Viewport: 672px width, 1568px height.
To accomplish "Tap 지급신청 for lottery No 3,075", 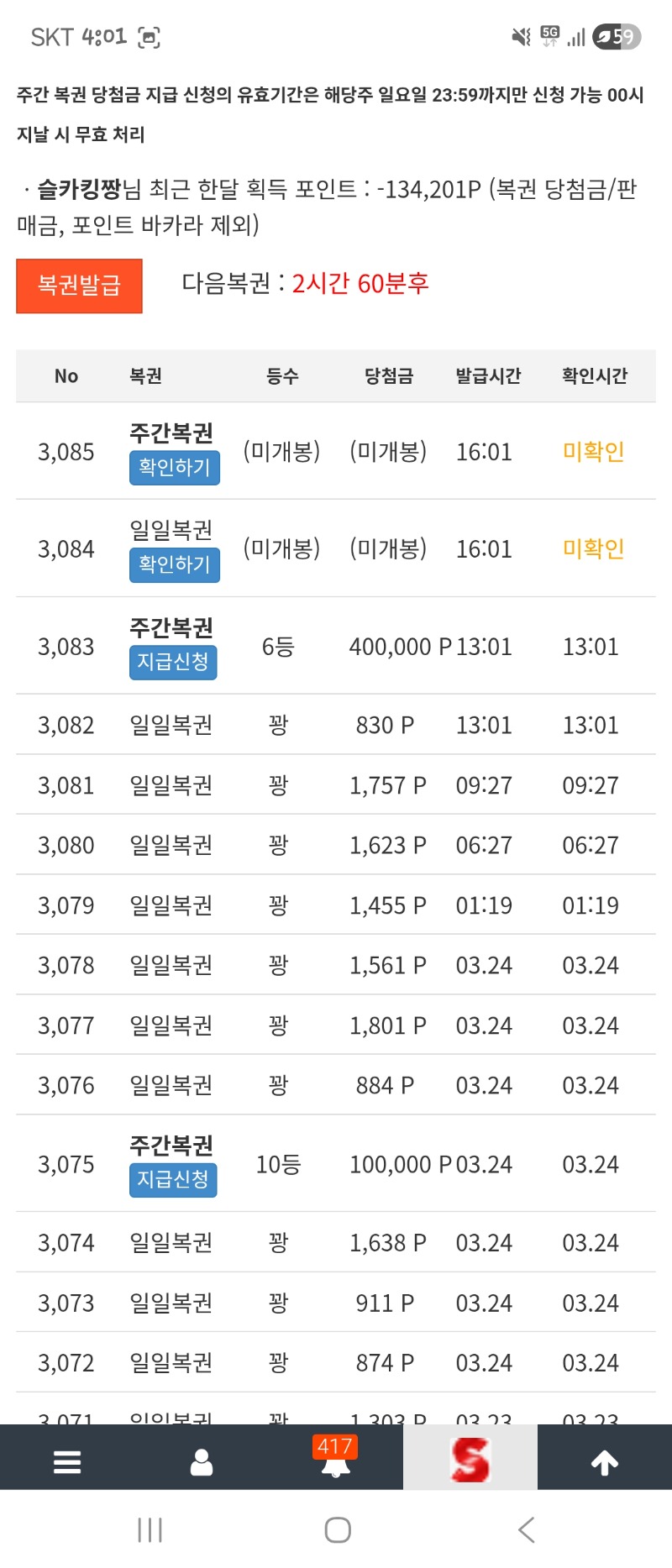I will click(x=173, y=1180).
